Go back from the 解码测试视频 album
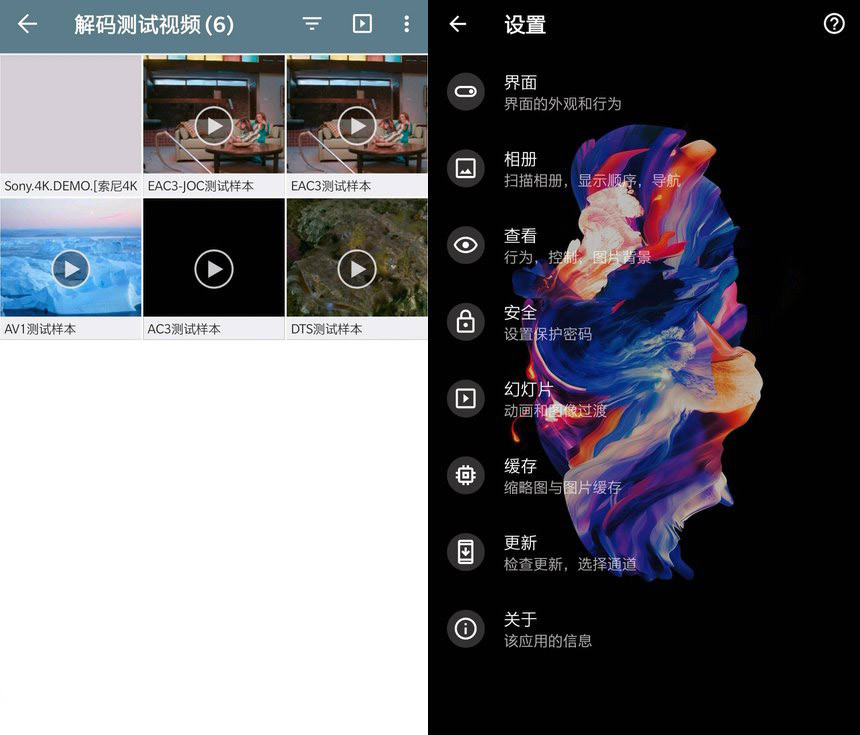 (27, 24)
